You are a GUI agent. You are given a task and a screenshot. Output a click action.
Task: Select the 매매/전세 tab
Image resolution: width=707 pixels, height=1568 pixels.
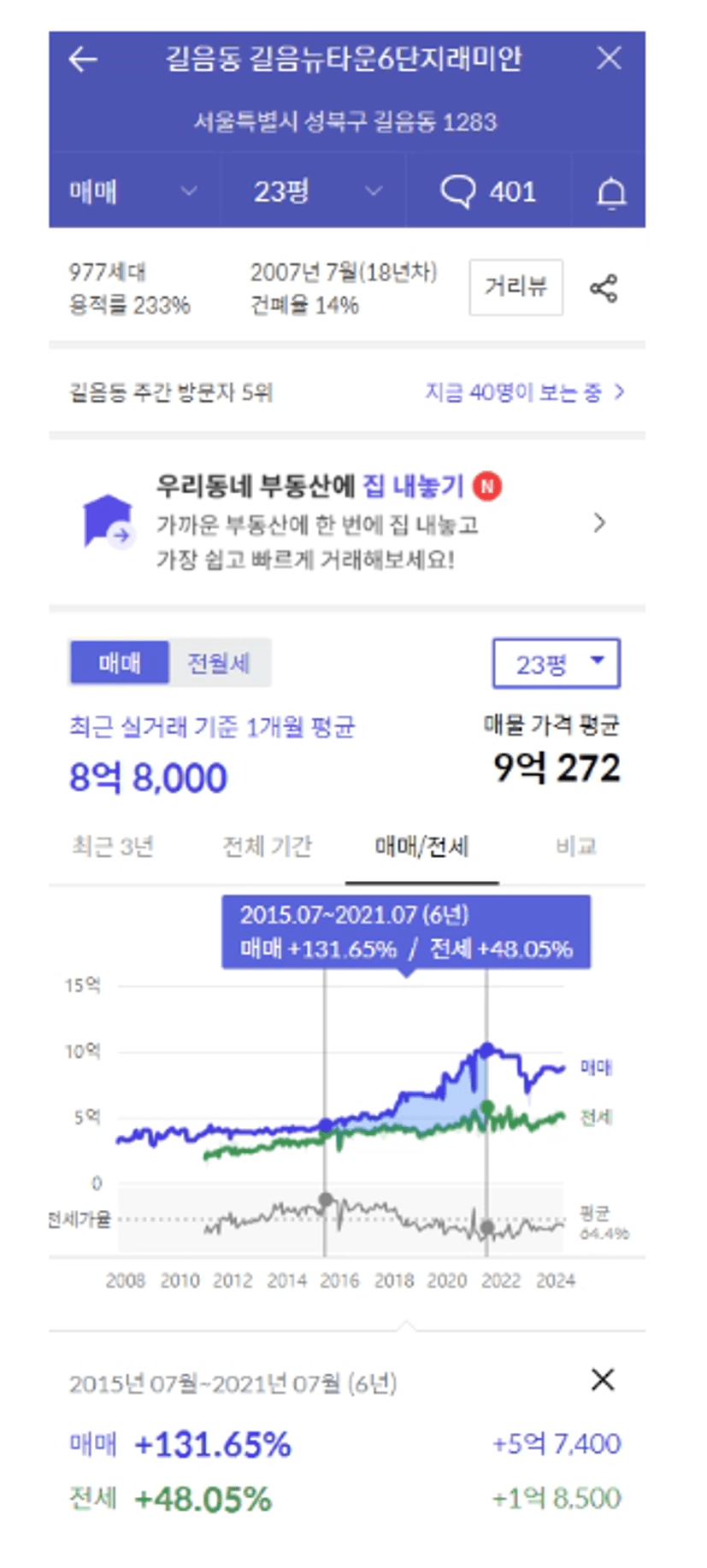click(422, 847)
